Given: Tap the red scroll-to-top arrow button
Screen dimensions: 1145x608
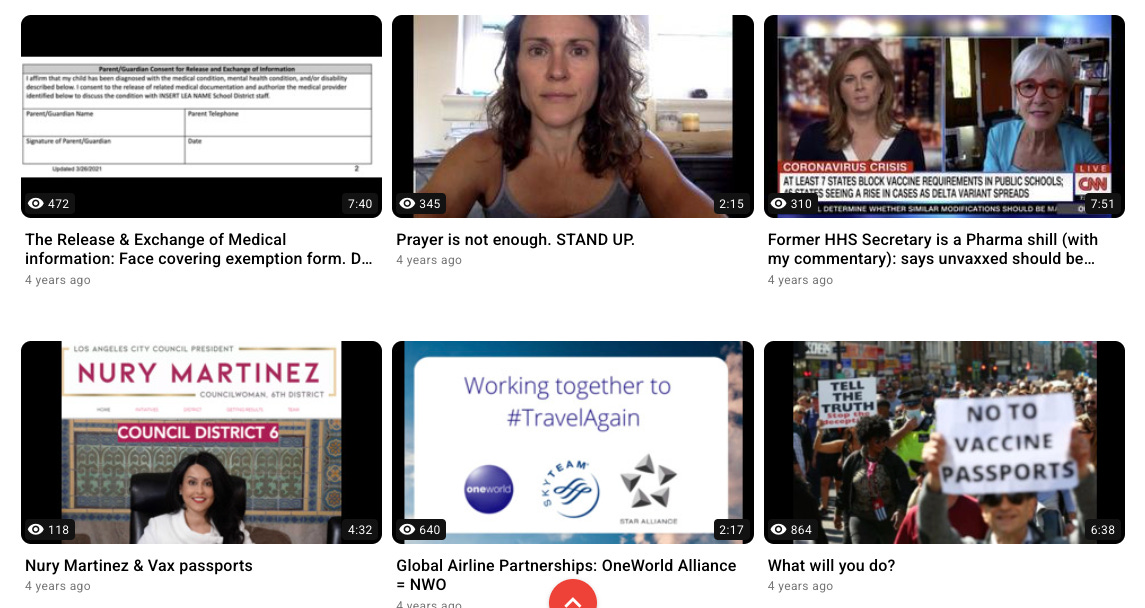Looking at the screenshot, I should 573,597.
